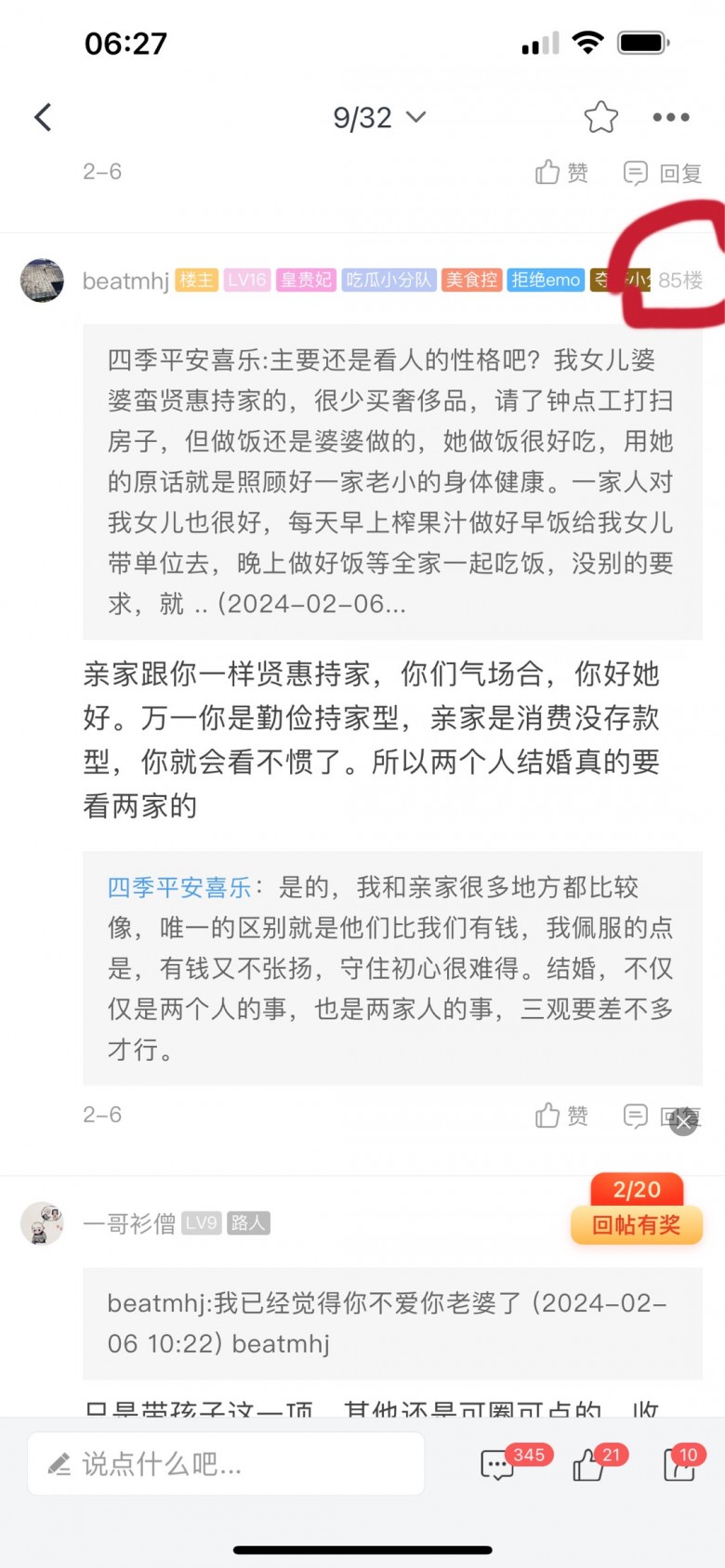Viewport: 725px width, 1568px height.
Task: Open 四季平安喜乐's profile from the blue name
Action: coord(179,888)
